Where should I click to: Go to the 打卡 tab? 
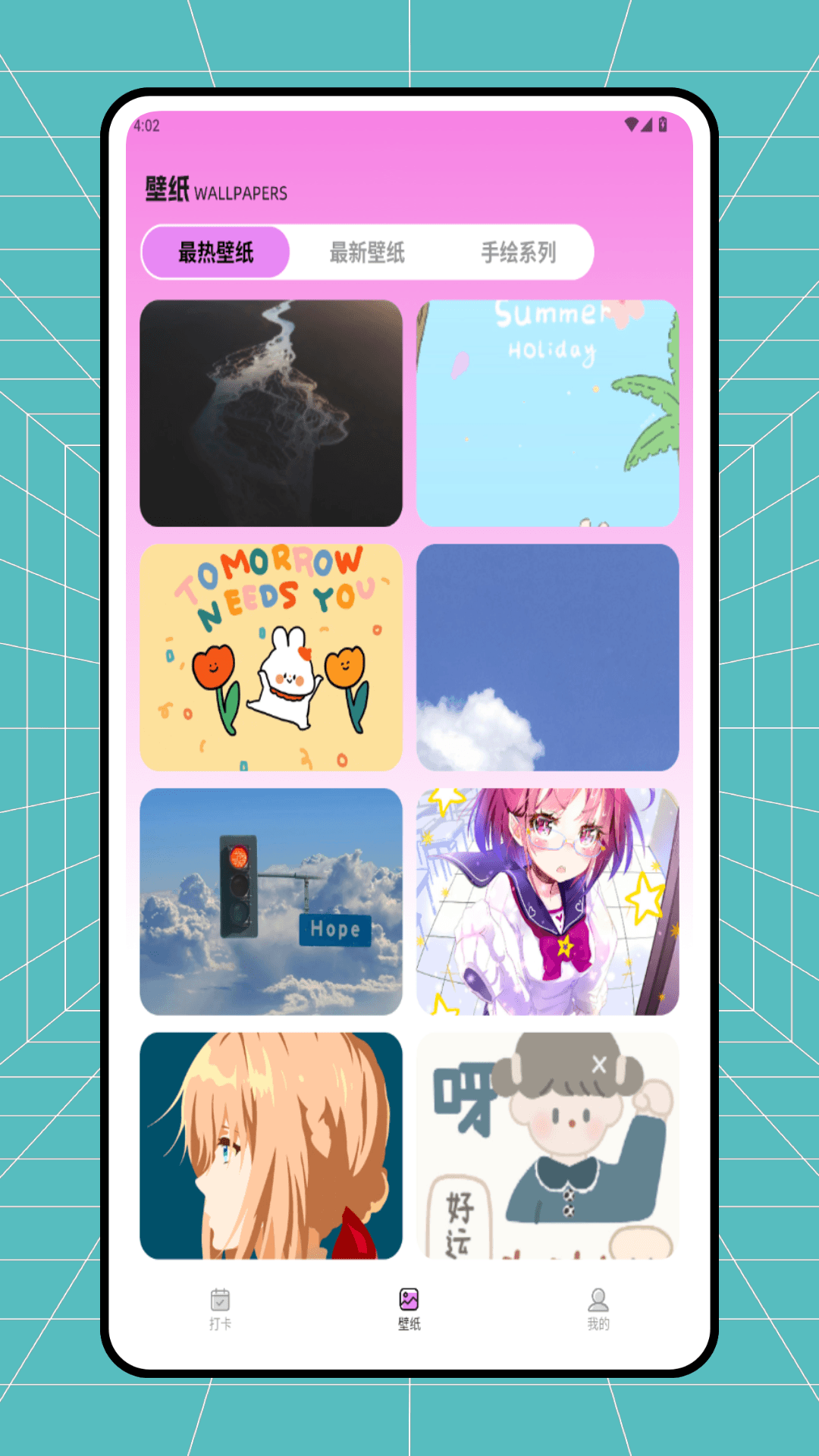tap(220, 1309)
